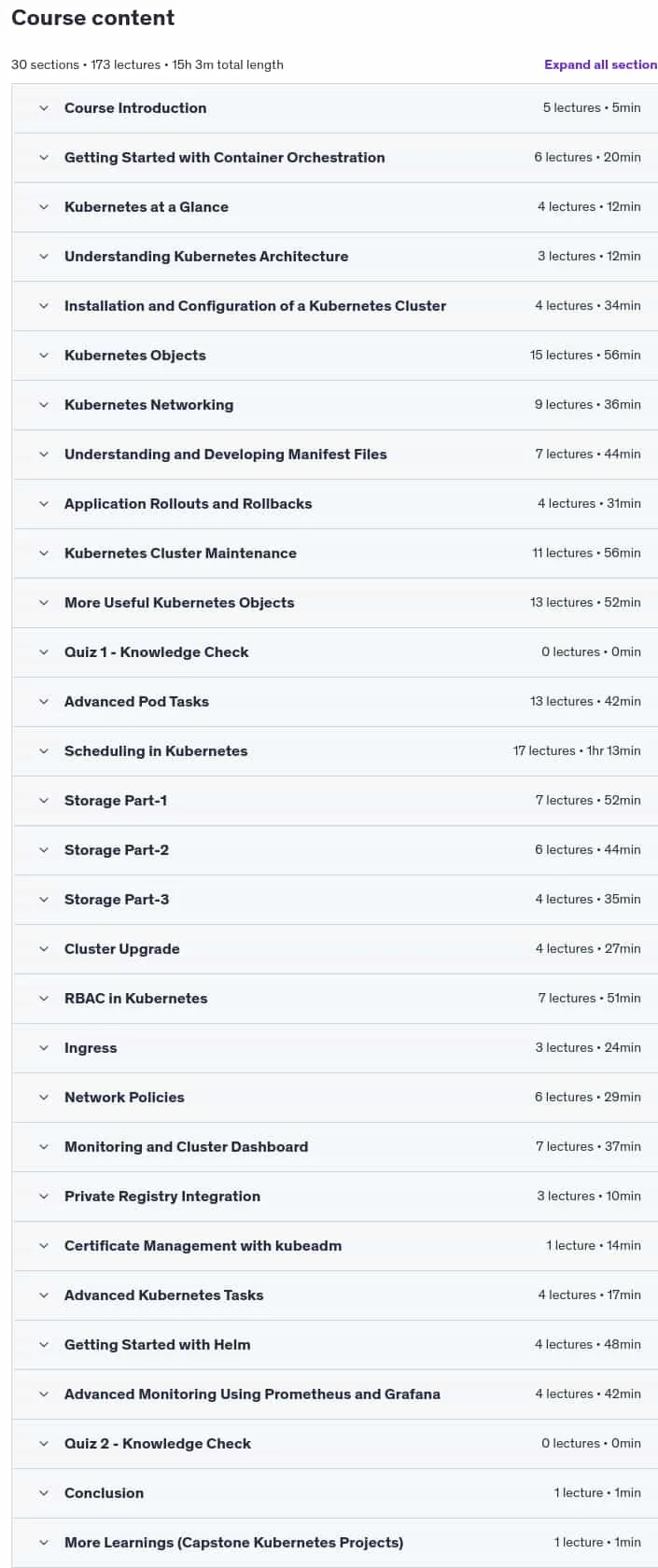
Task: Expand Kubernetes Cluster Maintenance
Action: coord(335,553)
